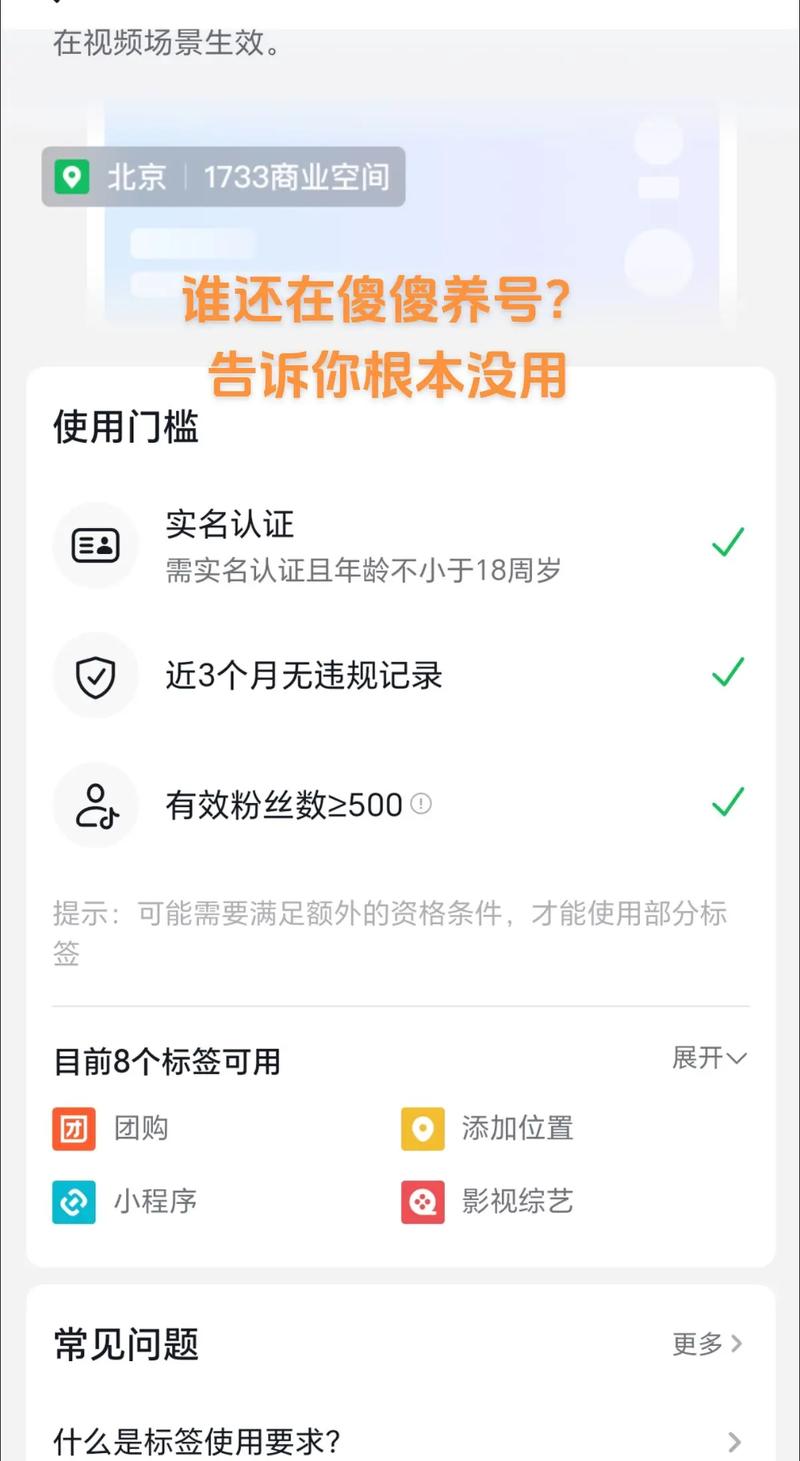800x1461 pixels.
Task: Open 更多 in the 常见问题 section
Action: tap(707, 1344)
